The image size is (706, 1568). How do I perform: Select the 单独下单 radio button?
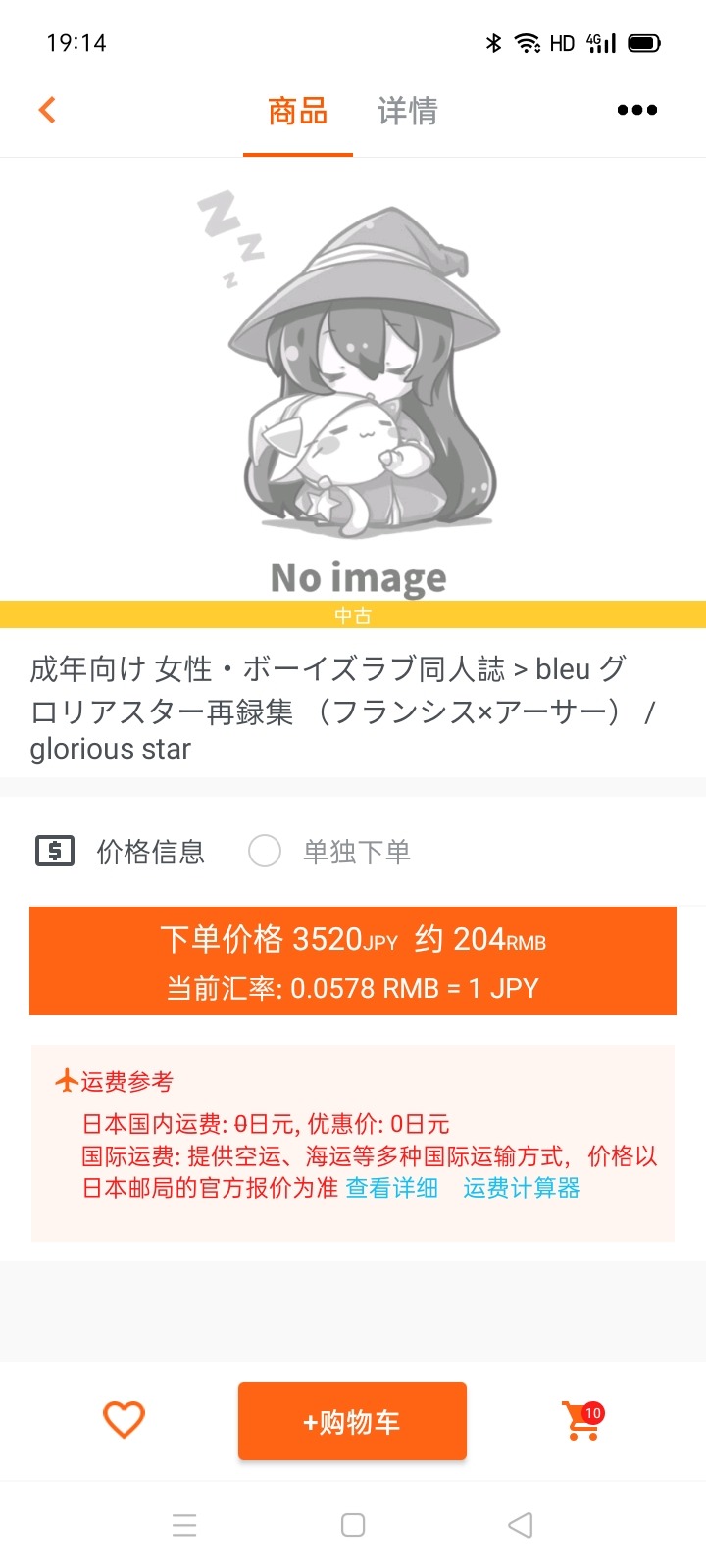(265, 851)
